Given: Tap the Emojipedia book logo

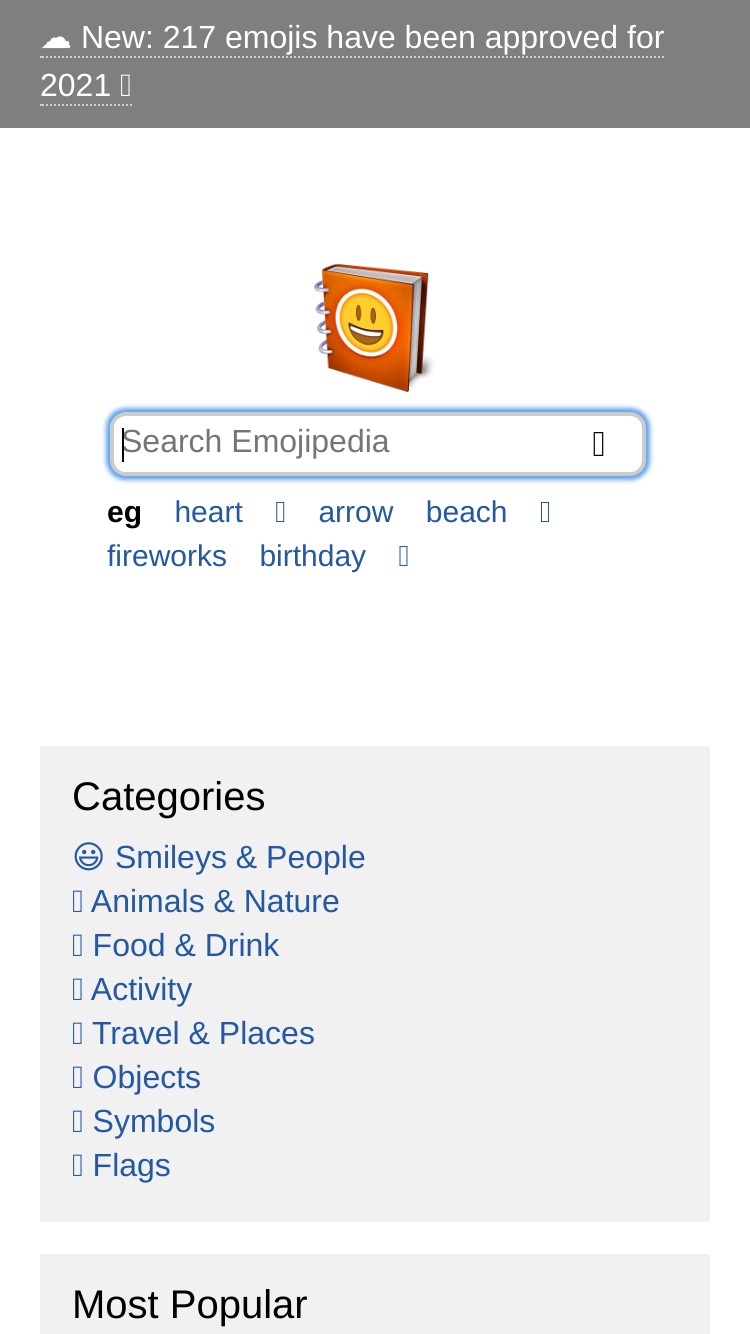Looking at the screenshot, I should (374, 327).
